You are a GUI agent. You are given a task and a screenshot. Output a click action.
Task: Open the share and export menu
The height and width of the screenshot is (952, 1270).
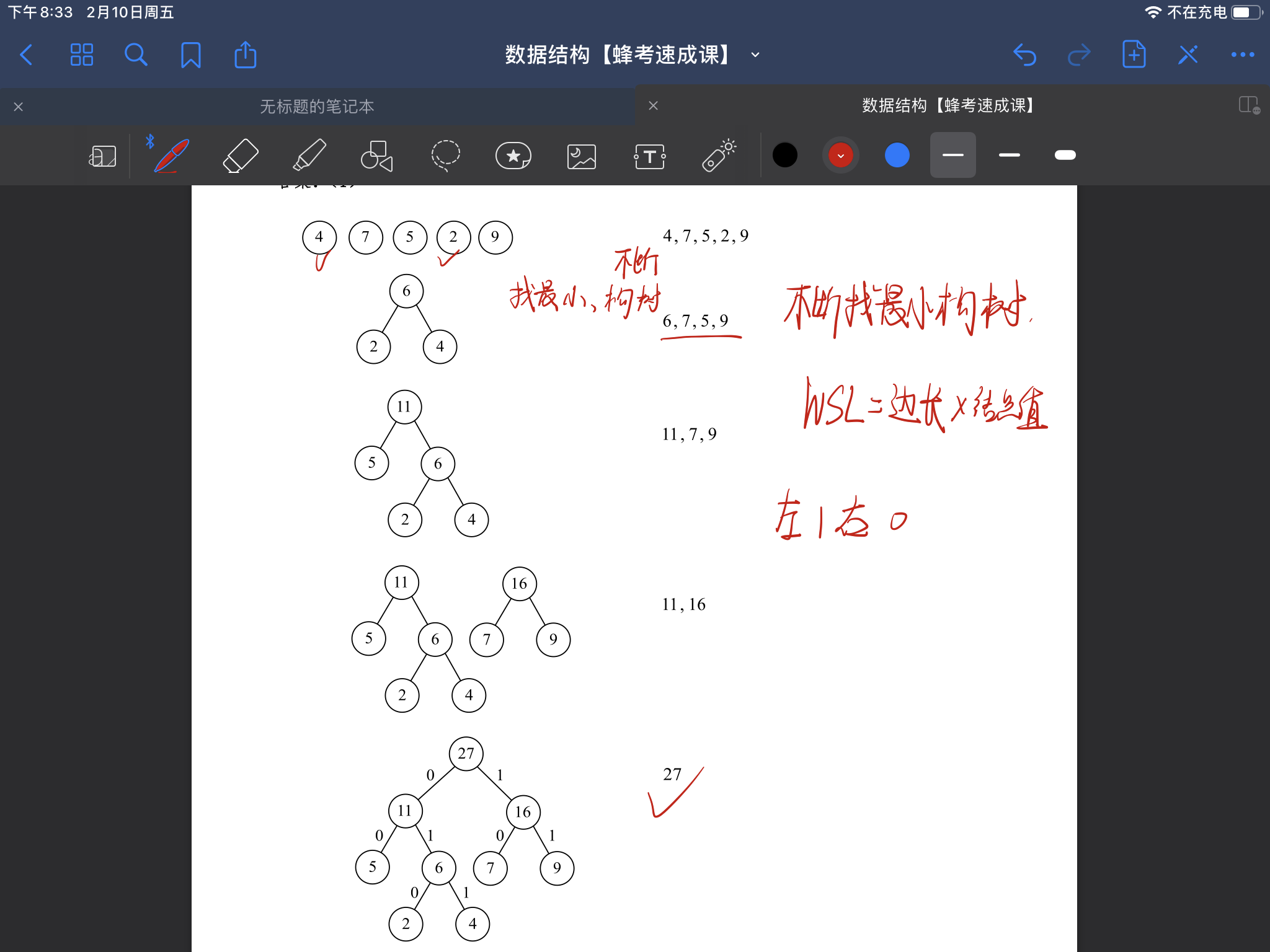tap(245, 55)
